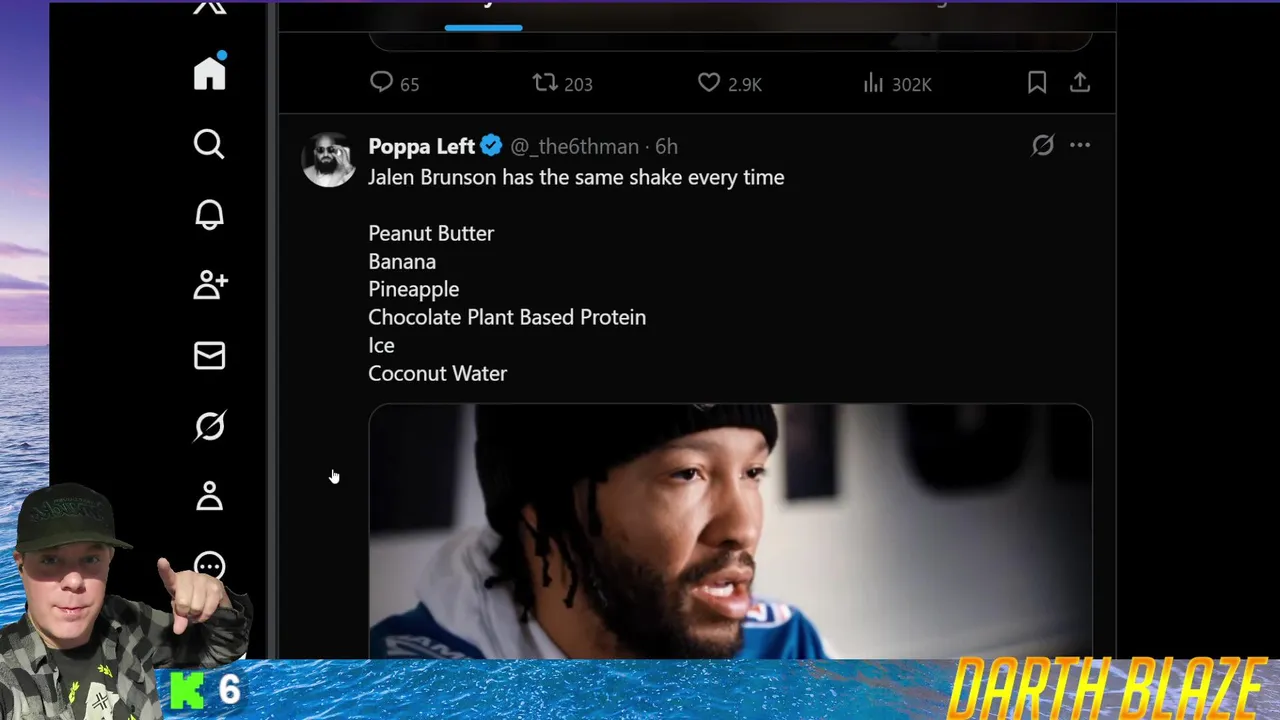The height and width of the screenshot is (720, 1280).
Task: Open the More circle menu in sidebar
Action: pyautogui.click(x=209, y=566)
